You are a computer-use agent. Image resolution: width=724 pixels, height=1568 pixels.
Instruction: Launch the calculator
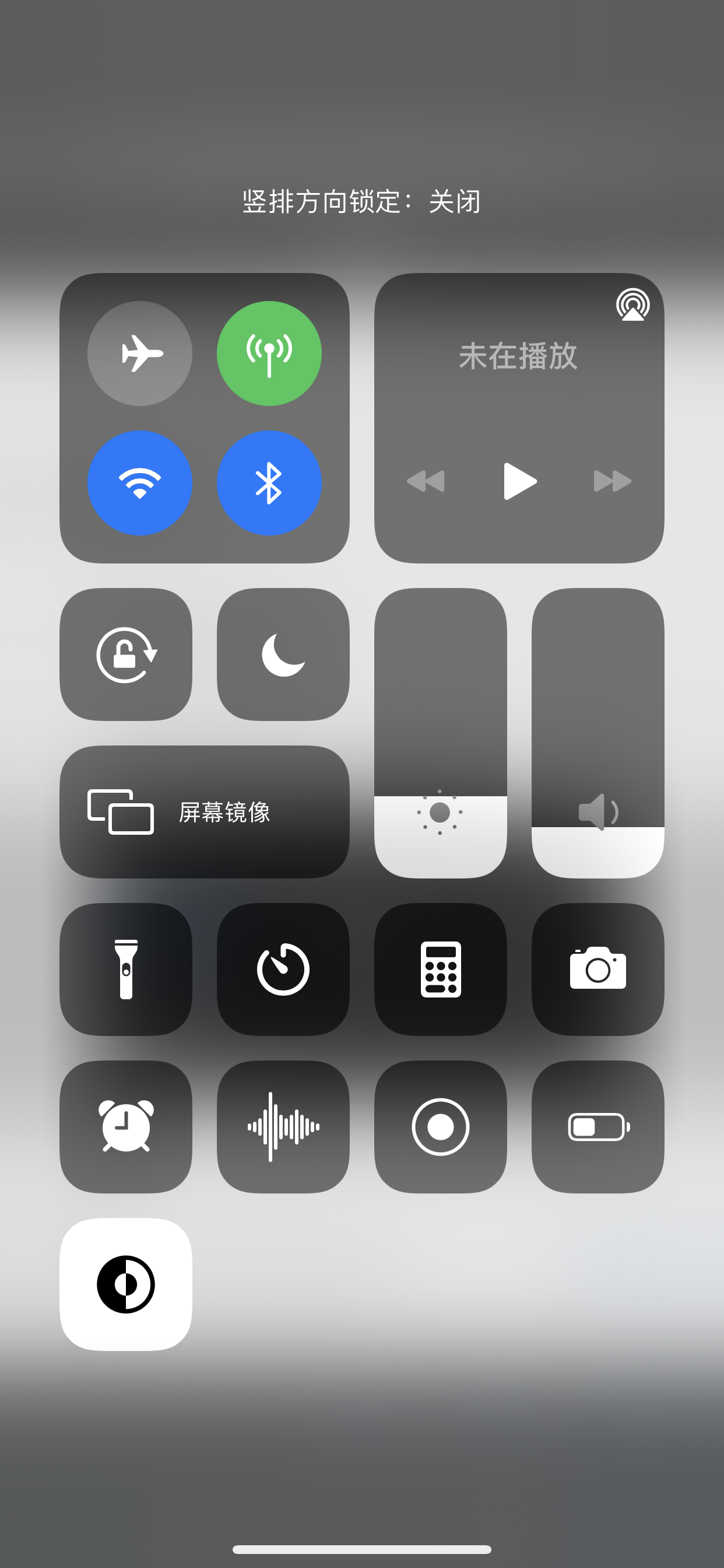coord(440,969)
